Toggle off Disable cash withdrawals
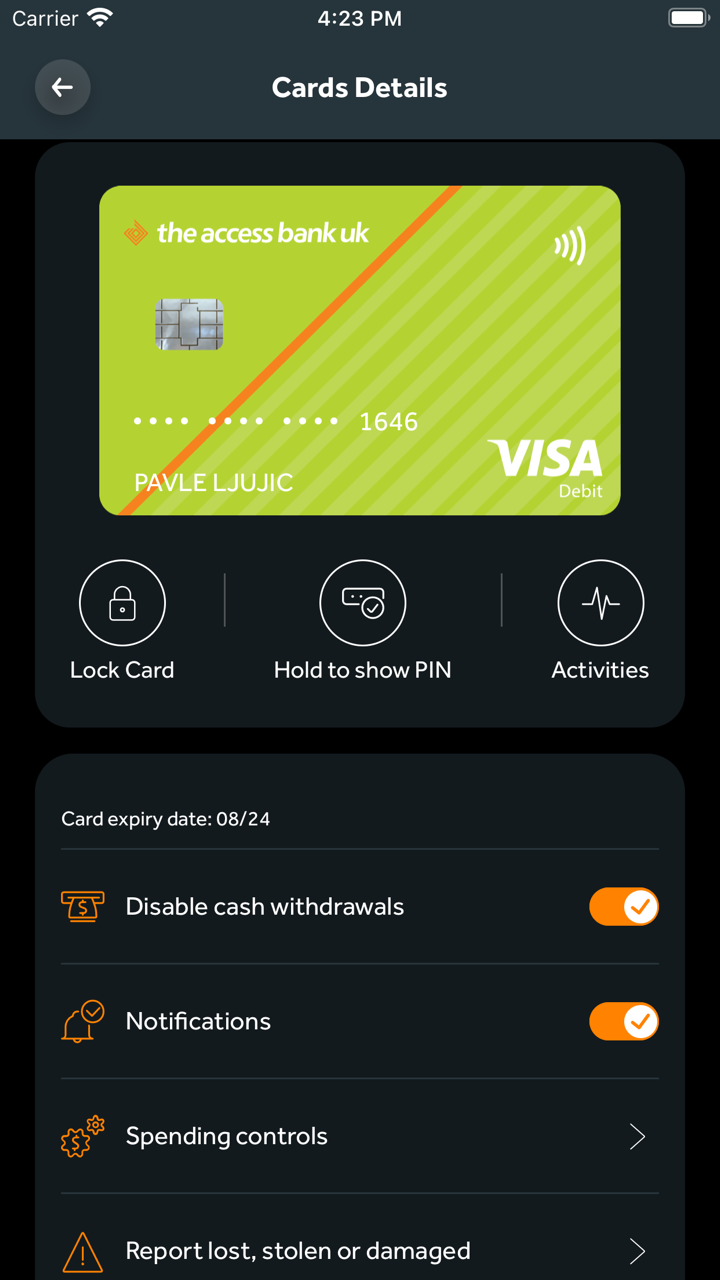This screenshot has height=1280, width=720. point(623,907)
